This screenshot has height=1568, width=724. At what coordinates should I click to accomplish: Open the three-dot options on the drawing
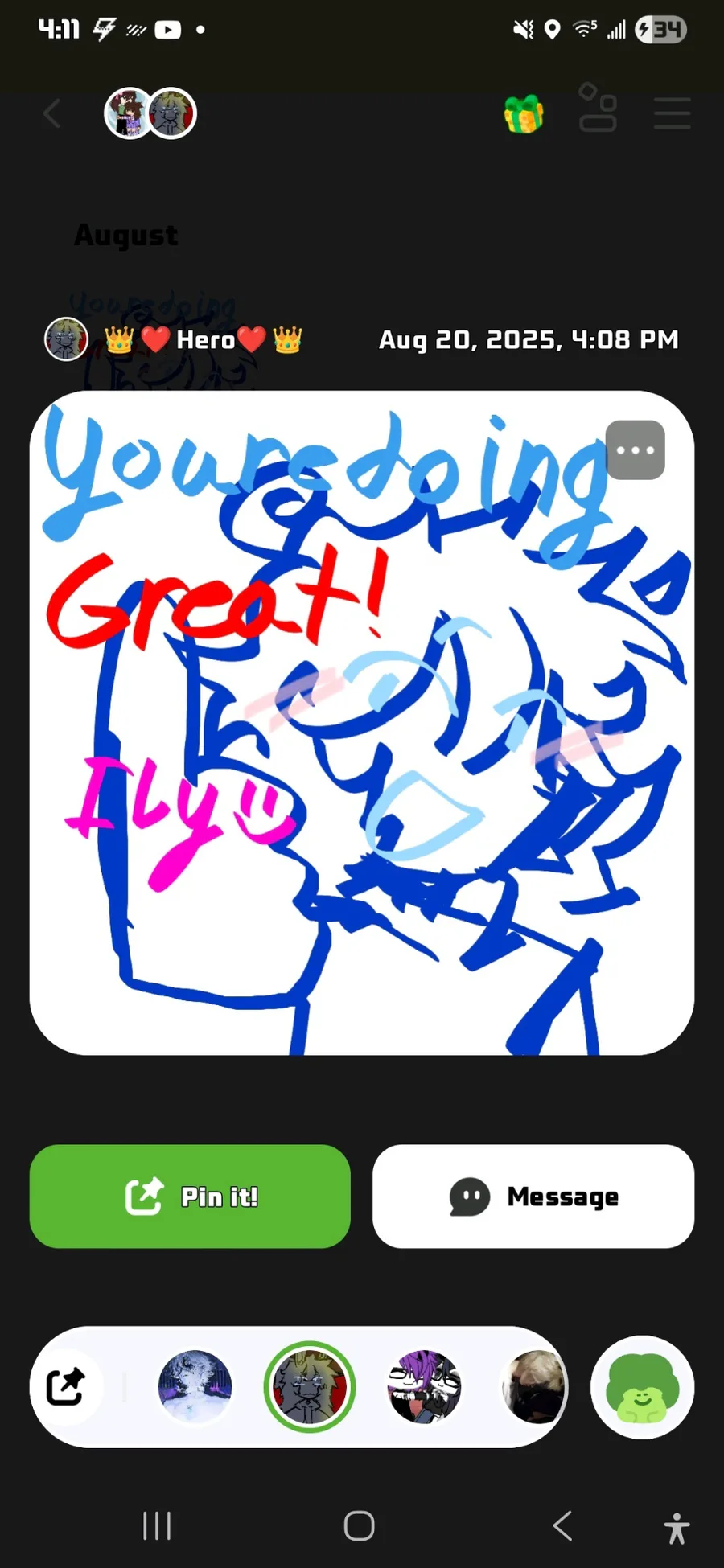(636, 450)
